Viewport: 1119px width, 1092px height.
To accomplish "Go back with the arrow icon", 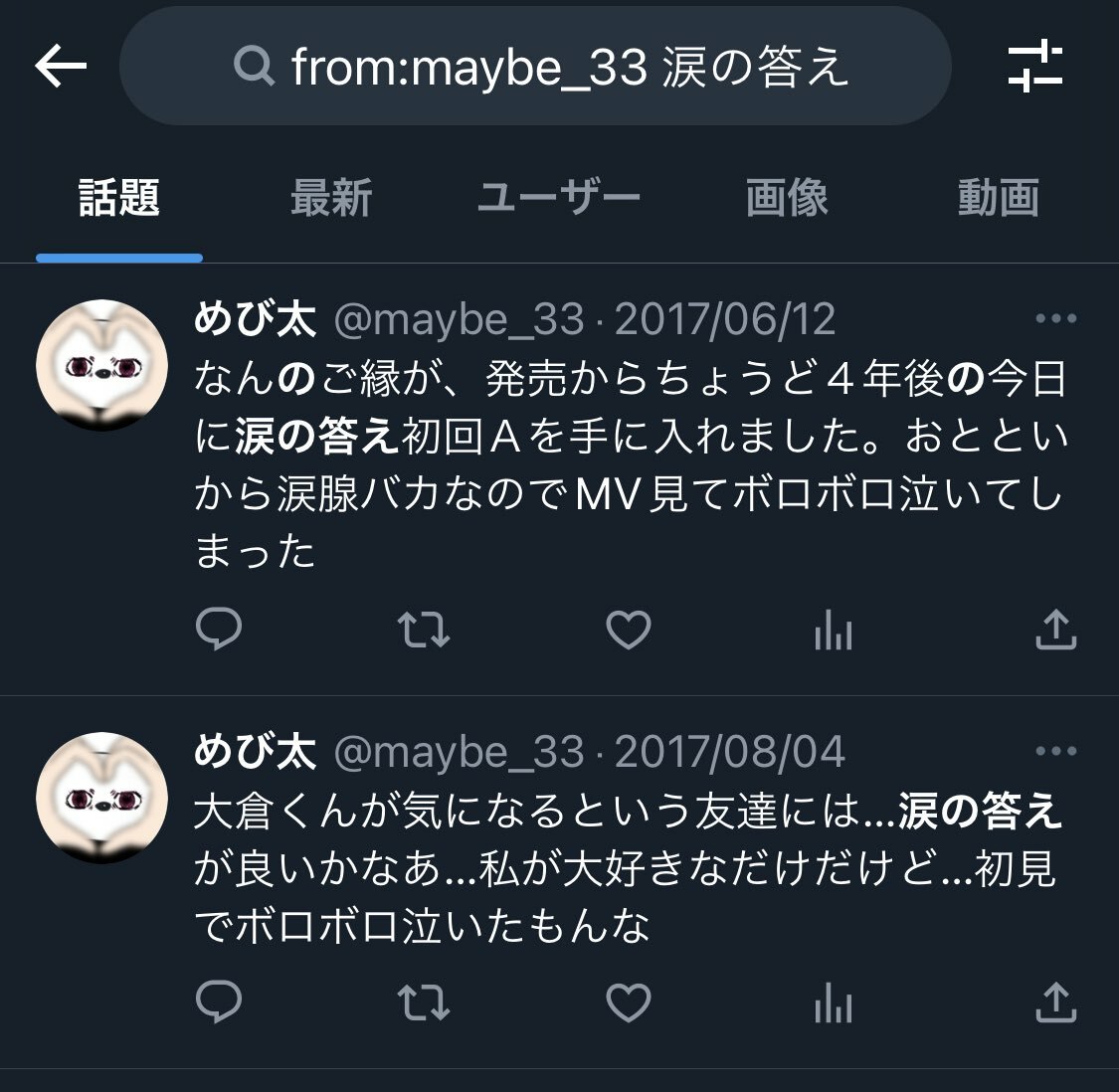I will [61, 67].
